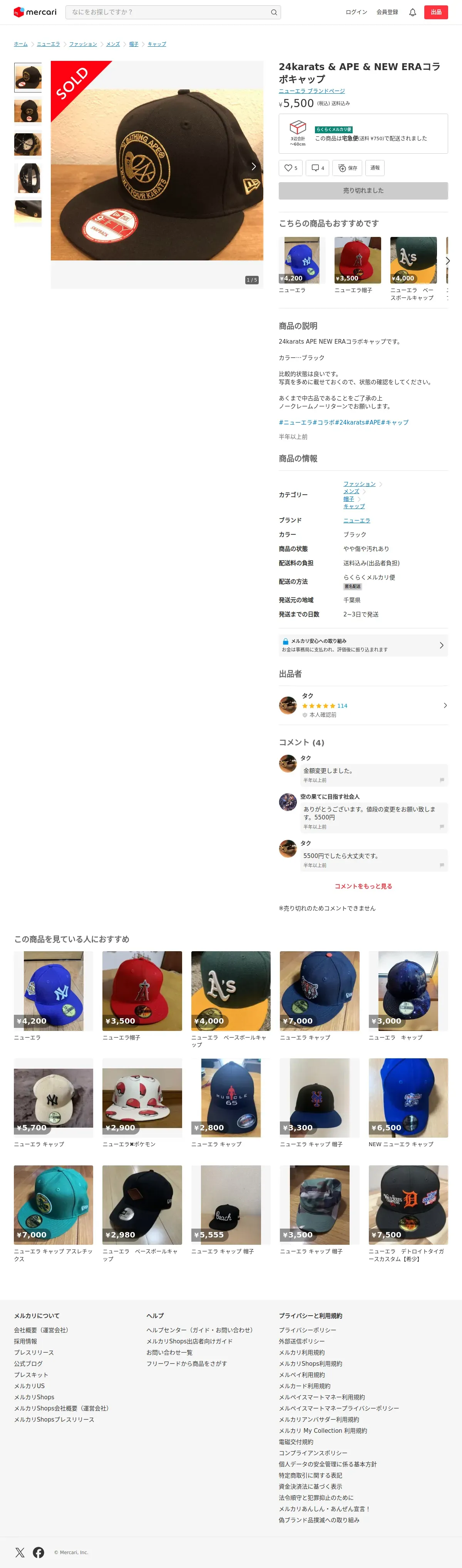This screenshot has height=1568, width=462.
Task: Open the ログイン link
Action: point(356,12)
